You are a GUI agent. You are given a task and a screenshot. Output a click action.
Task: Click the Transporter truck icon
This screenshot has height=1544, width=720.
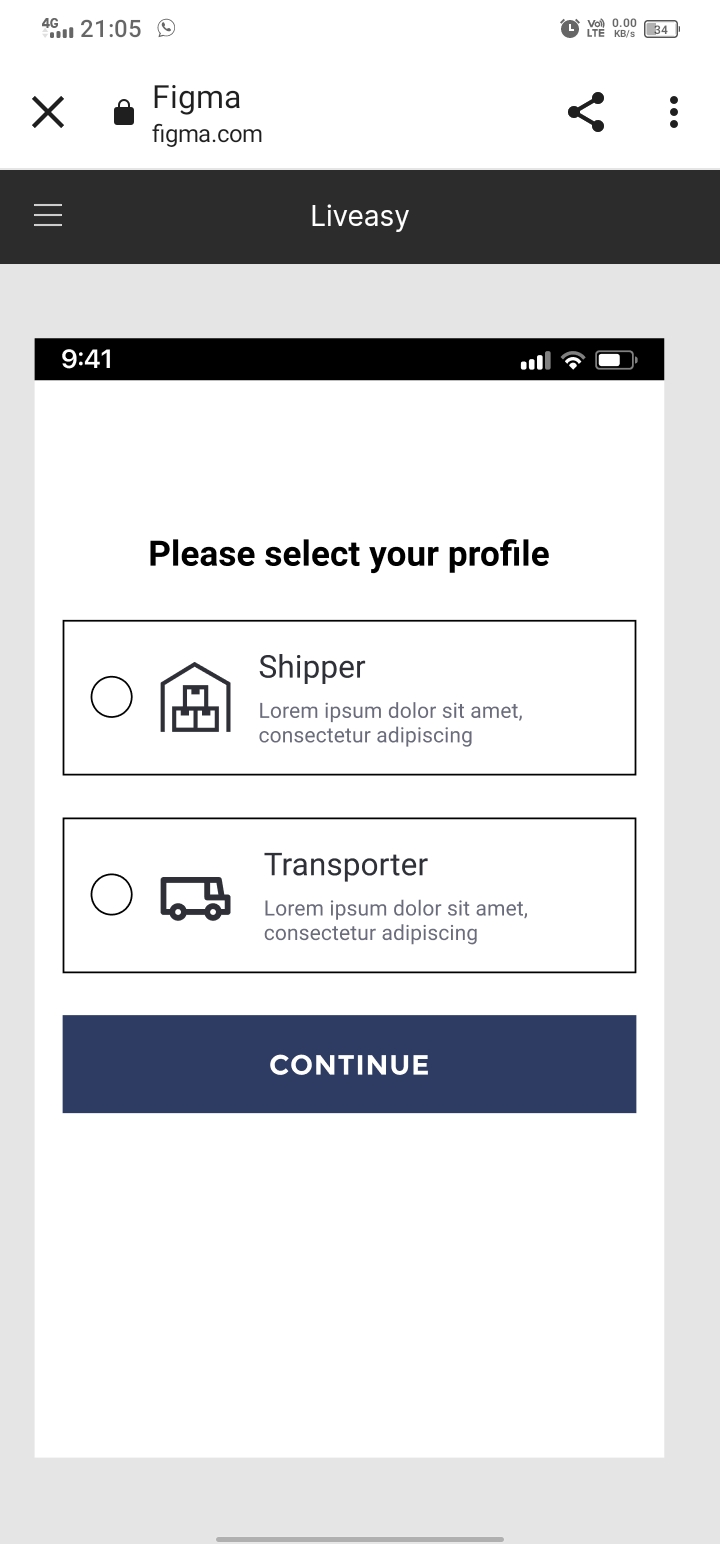(196, 896)
